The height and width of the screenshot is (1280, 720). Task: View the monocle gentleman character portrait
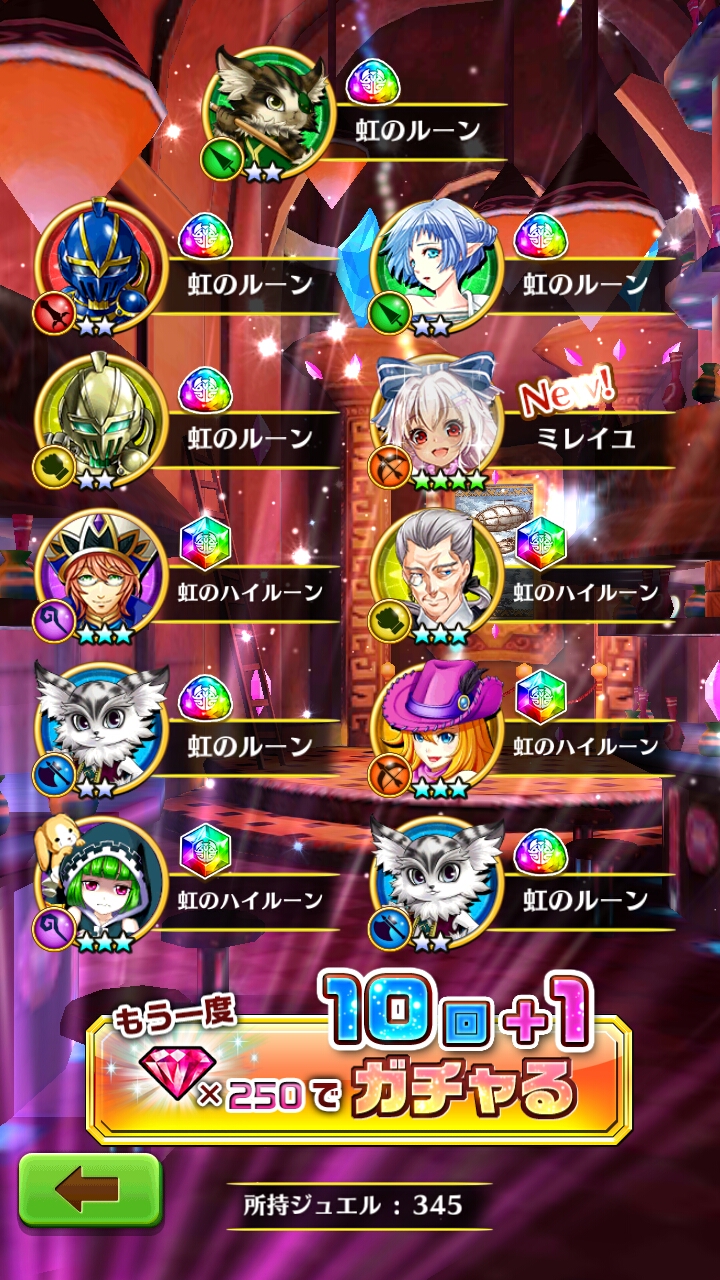(x=435, y=575)
